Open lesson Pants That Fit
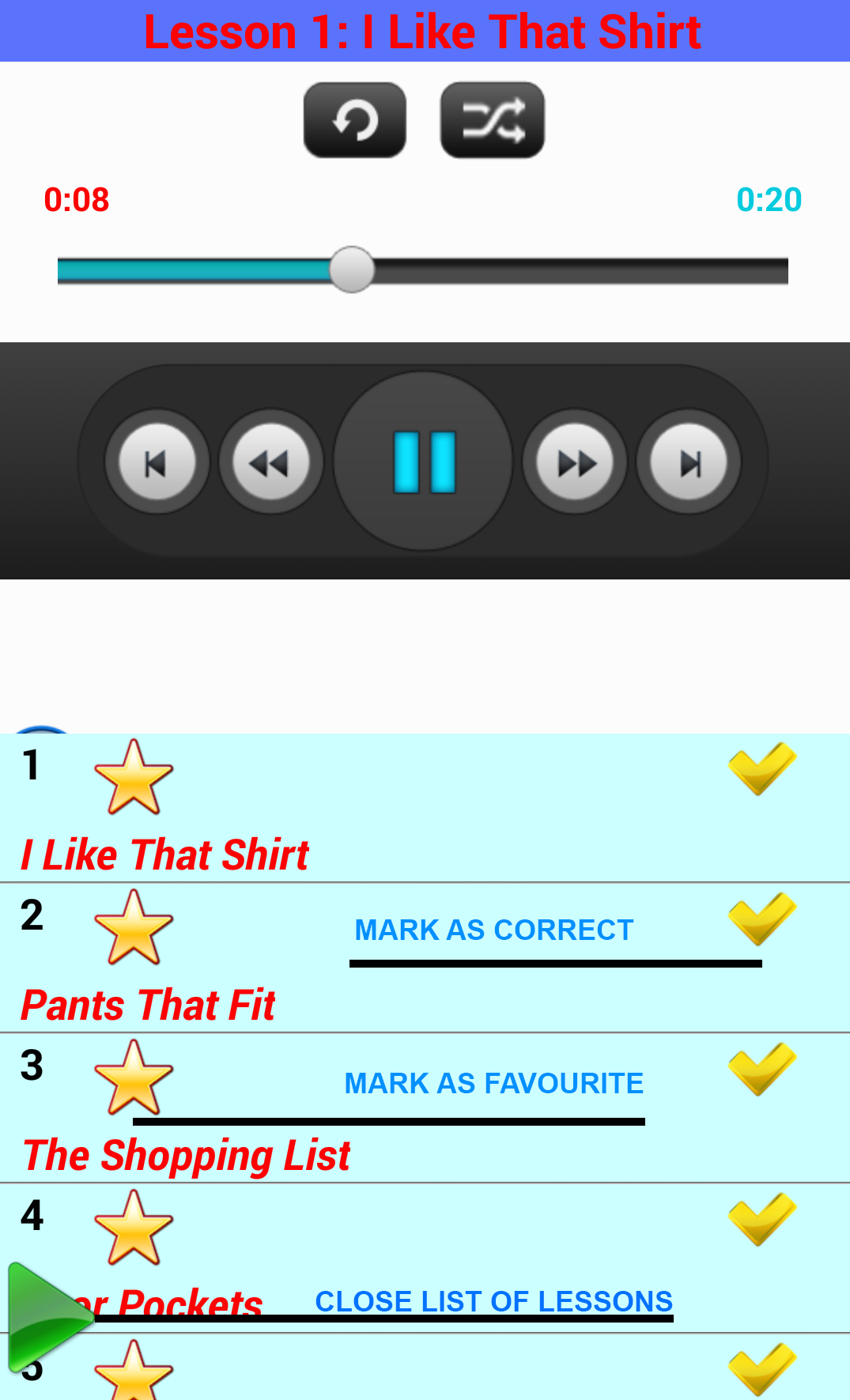Screen dimensions: 850x1400 (148, 1006)
